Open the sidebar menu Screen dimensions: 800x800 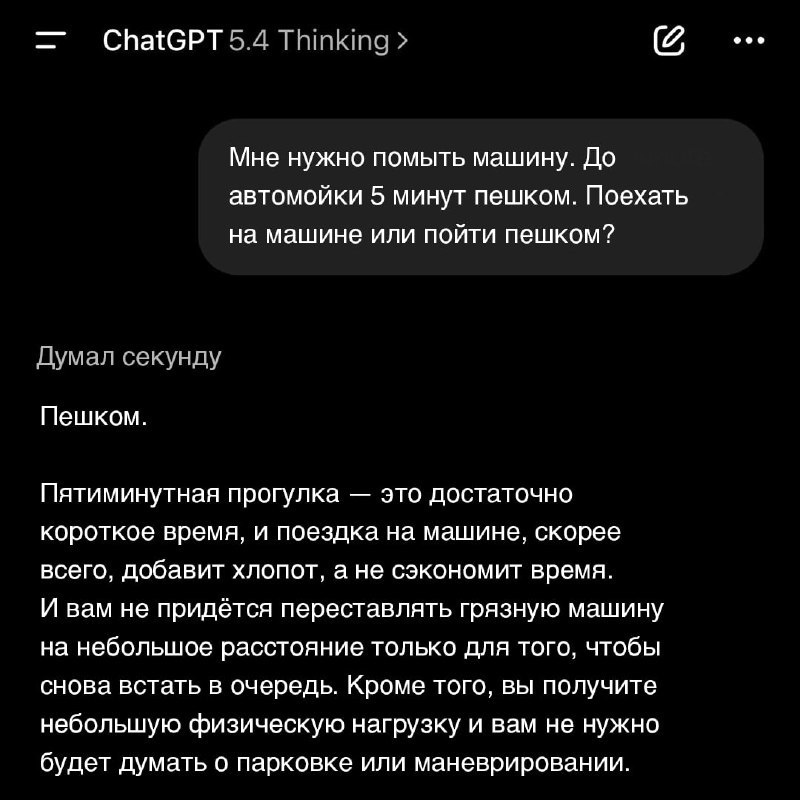(51, 40)
